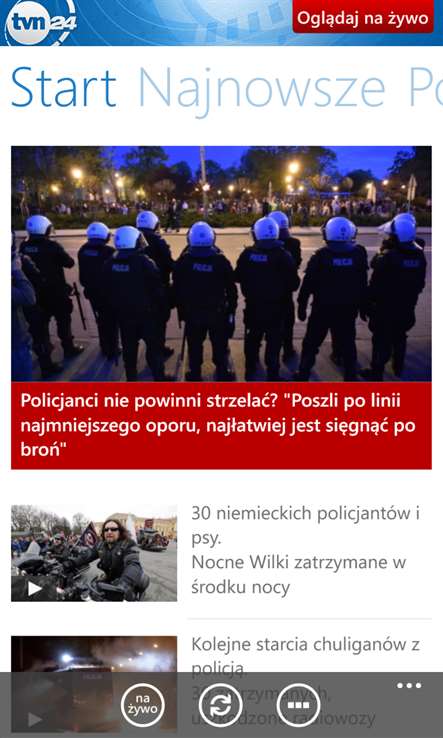Image resolution: width=443 pixels, height=738 pixels.
Task: Refresh the news feed
Action: click(x=221, y=706)
